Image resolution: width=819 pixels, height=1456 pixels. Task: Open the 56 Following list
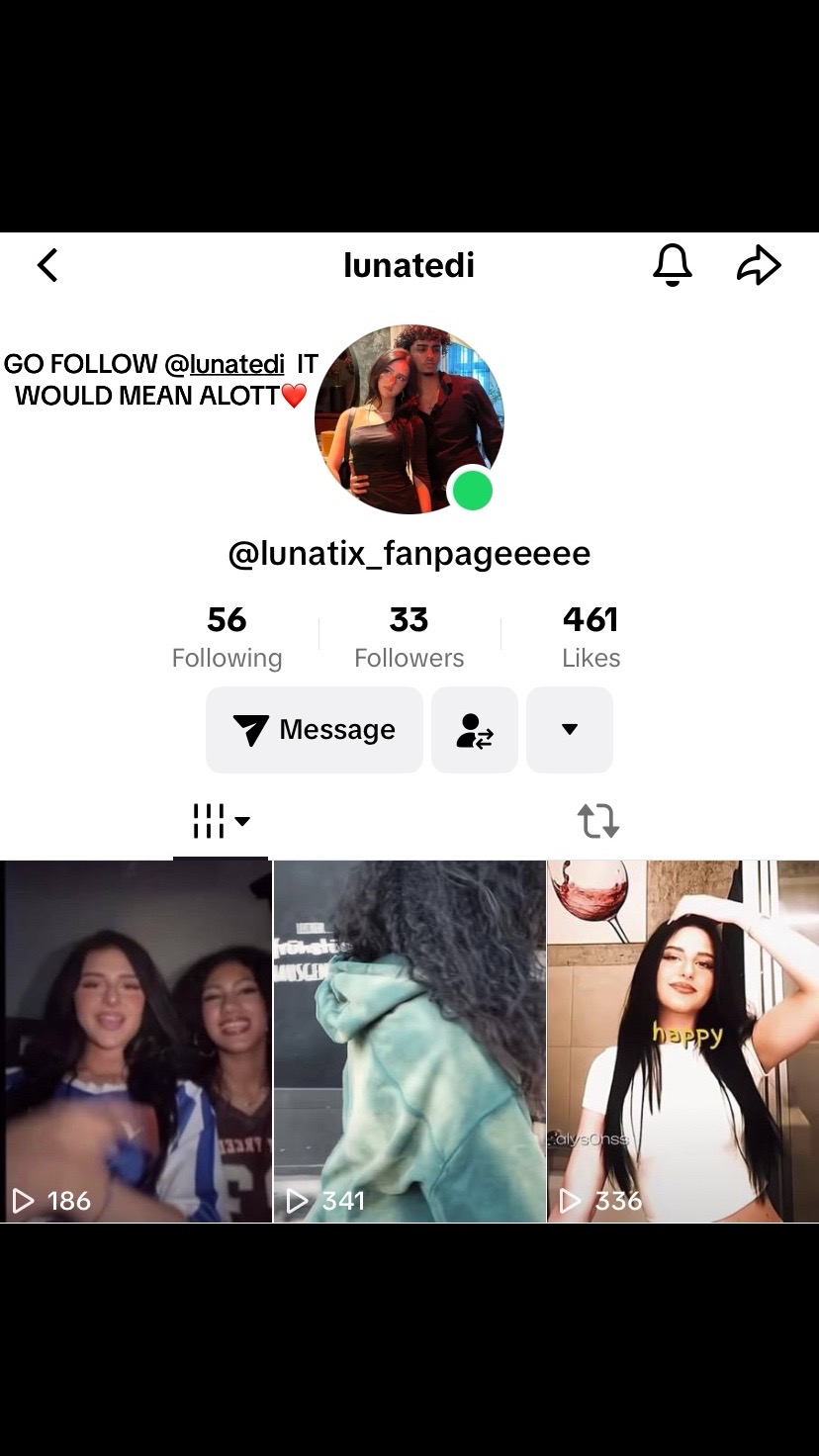point(227,637)
